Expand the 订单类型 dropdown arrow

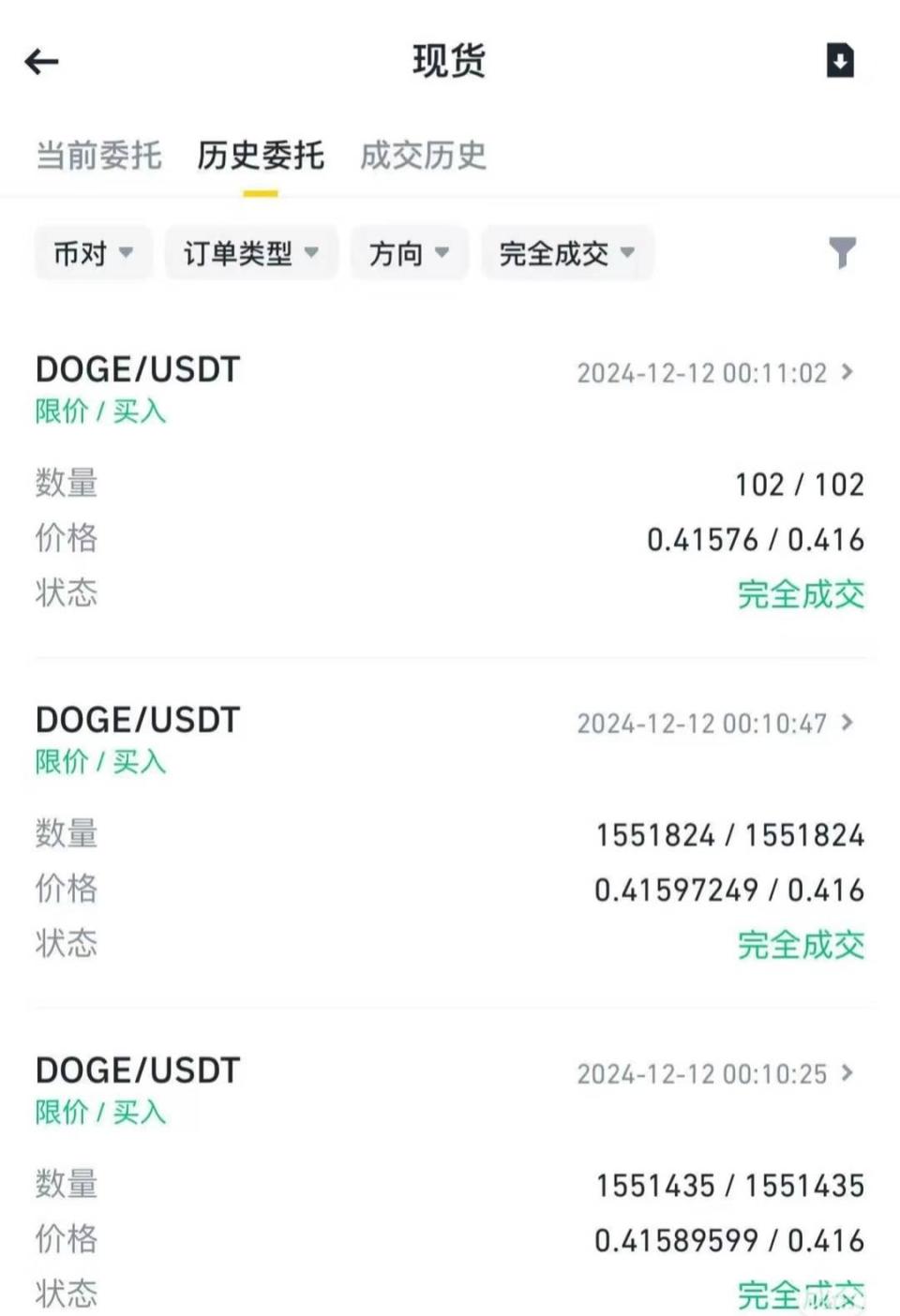click(x=311, y=252)
